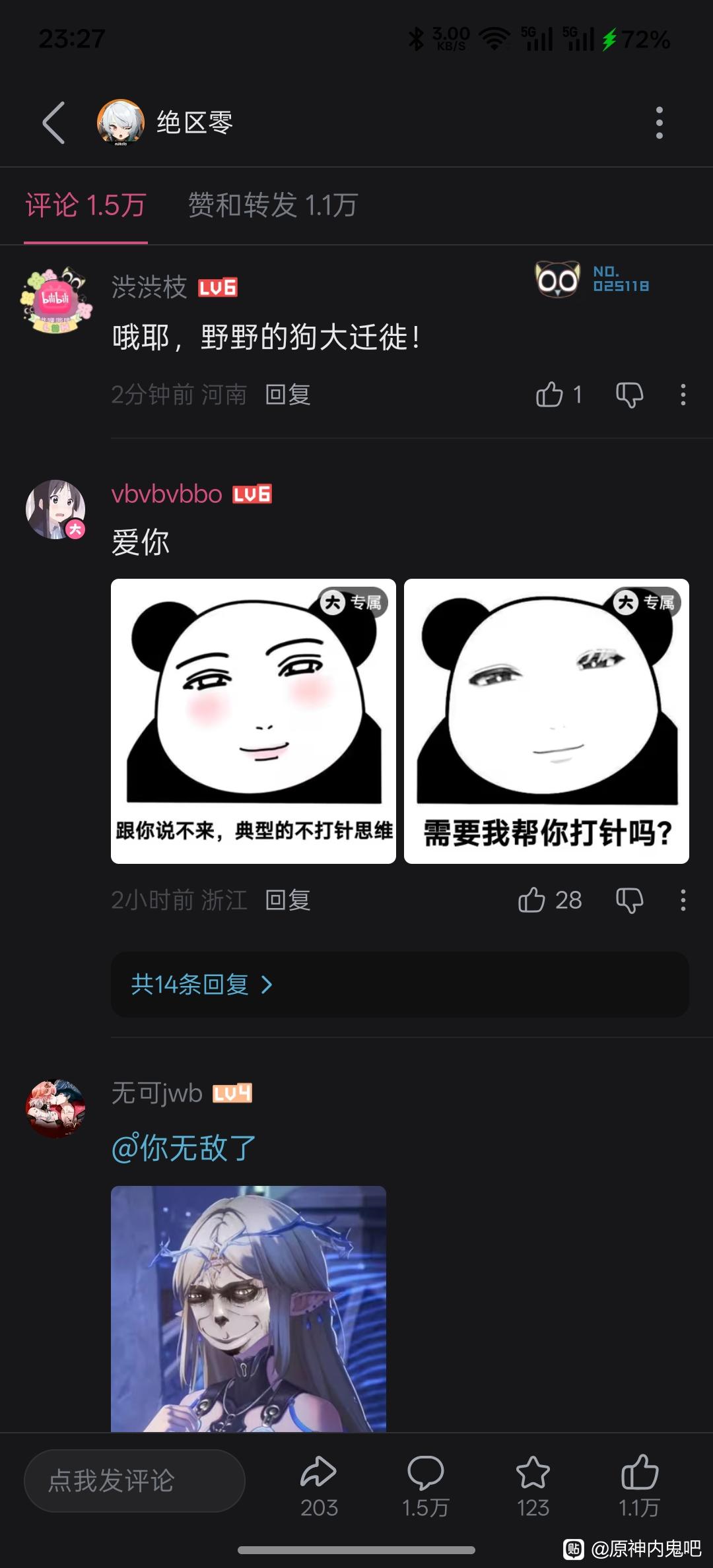713x1568 pixels.
Task: Tap 点我发评论 to write a comment
Action: (x=135, y=1481)
